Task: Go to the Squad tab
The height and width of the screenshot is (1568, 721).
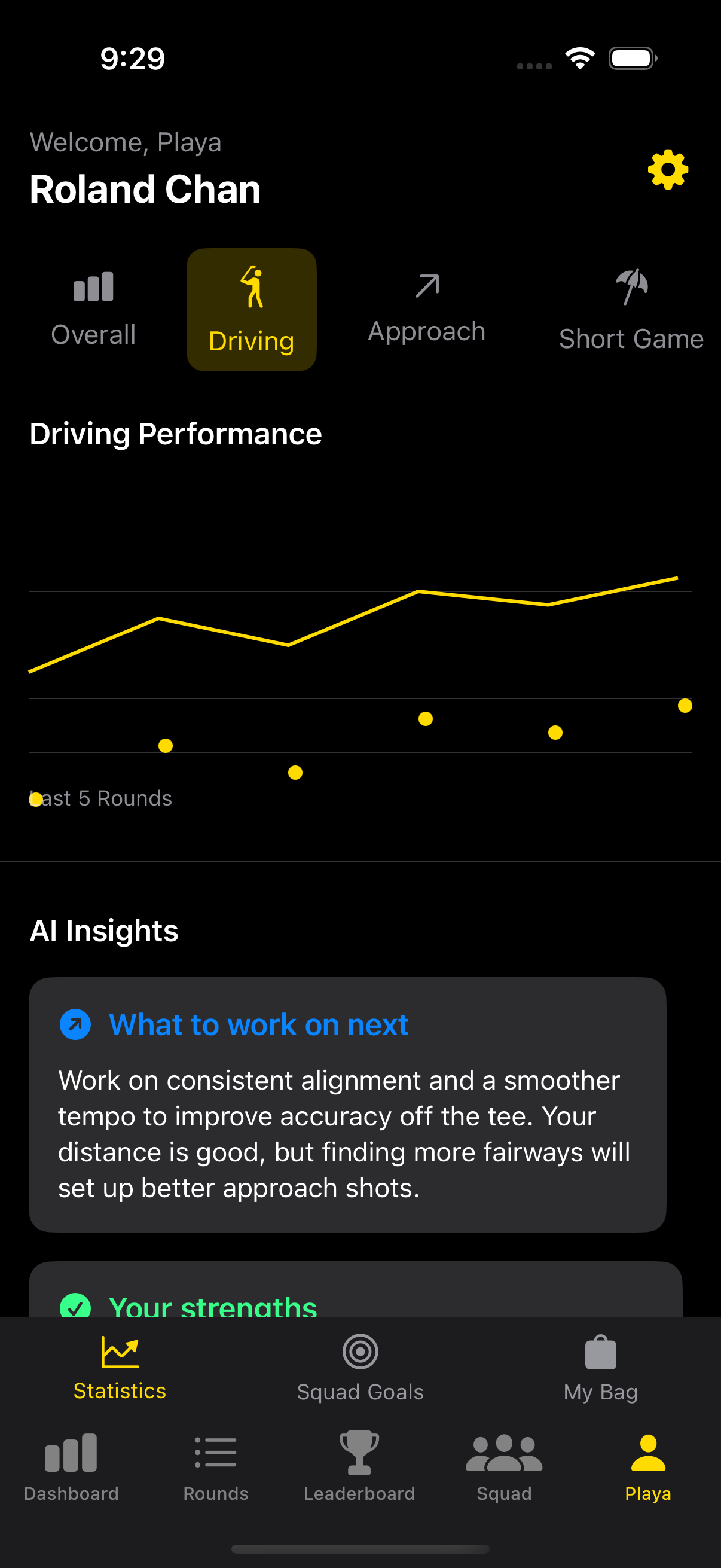Action: [x=504, y=1467]
